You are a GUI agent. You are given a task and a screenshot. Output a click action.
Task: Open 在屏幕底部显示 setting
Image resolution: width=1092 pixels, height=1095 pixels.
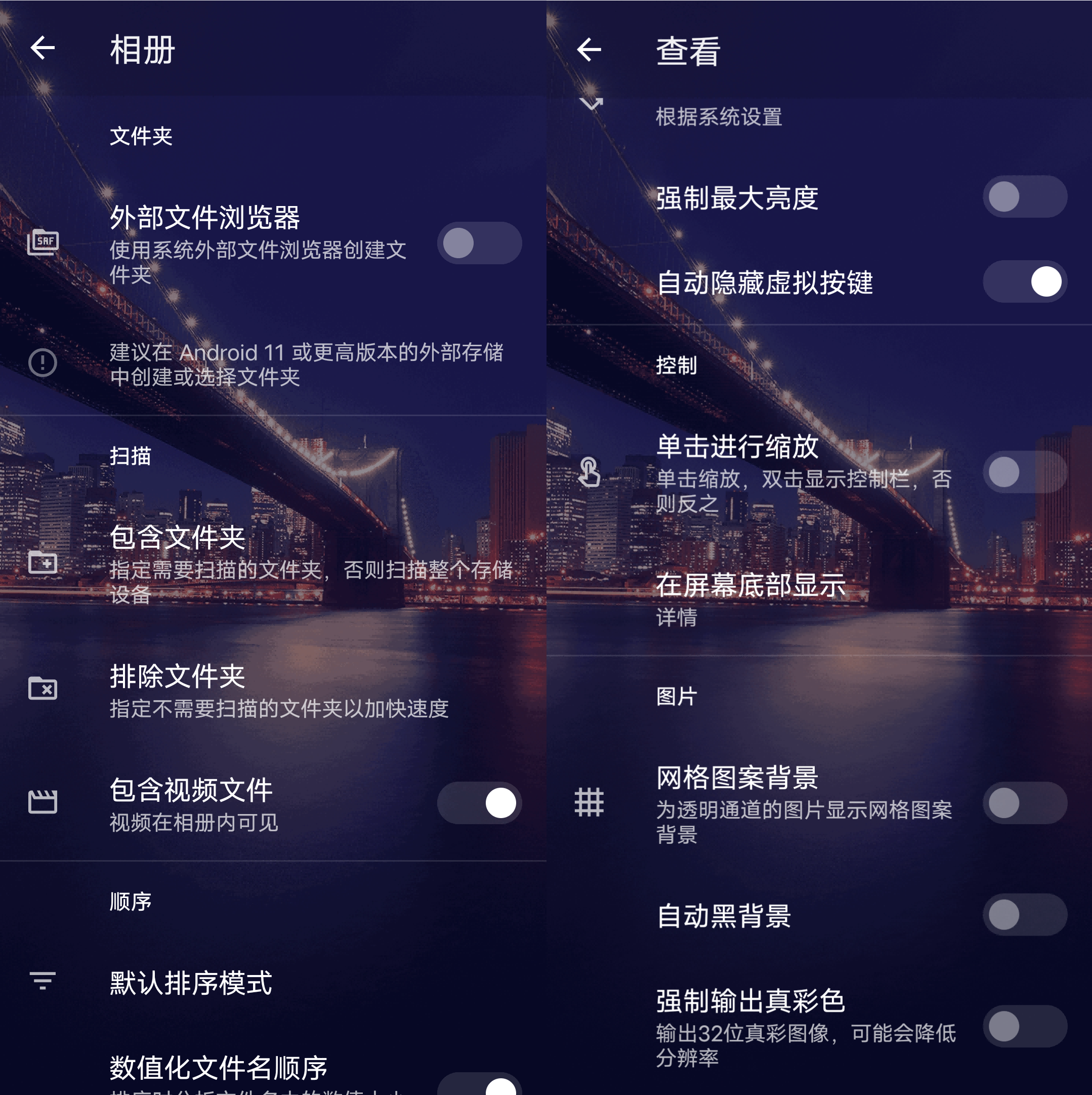pos(793,598)
